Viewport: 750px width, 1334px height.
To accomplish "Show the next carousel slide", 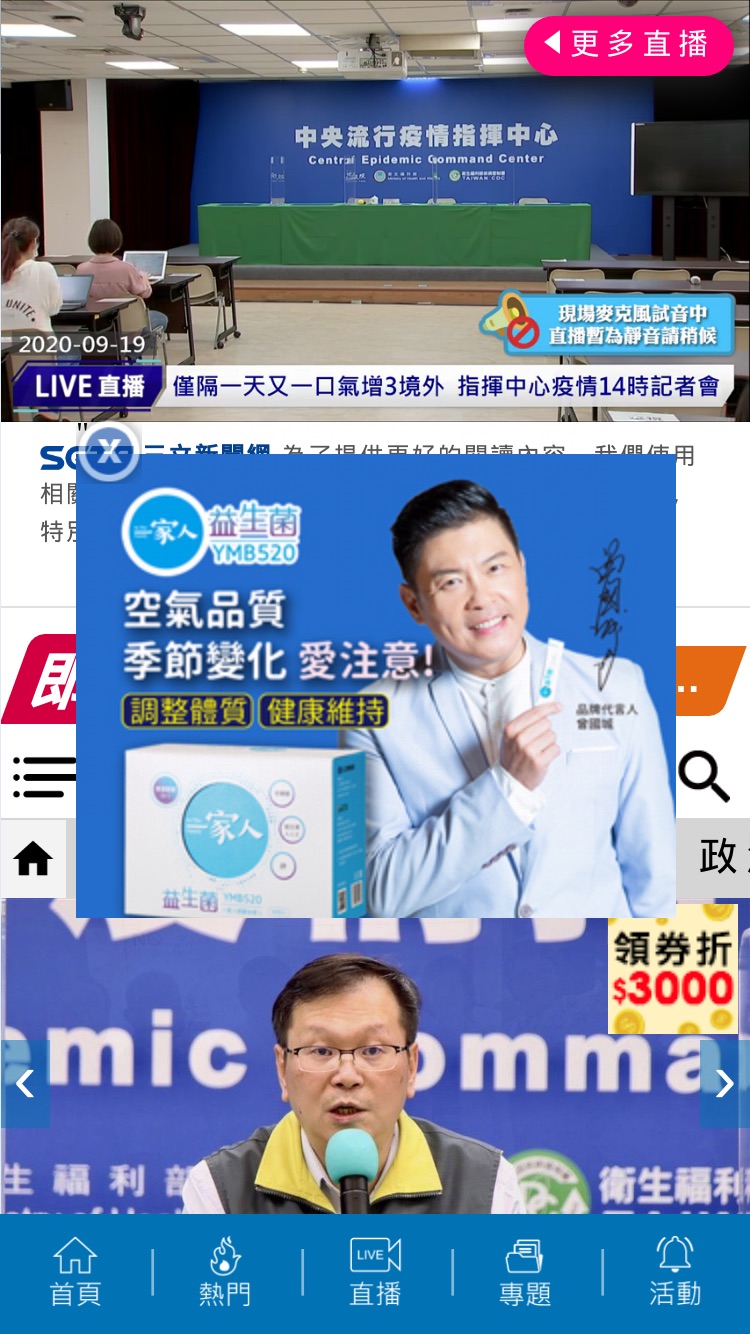I will tap(725, 1083).
